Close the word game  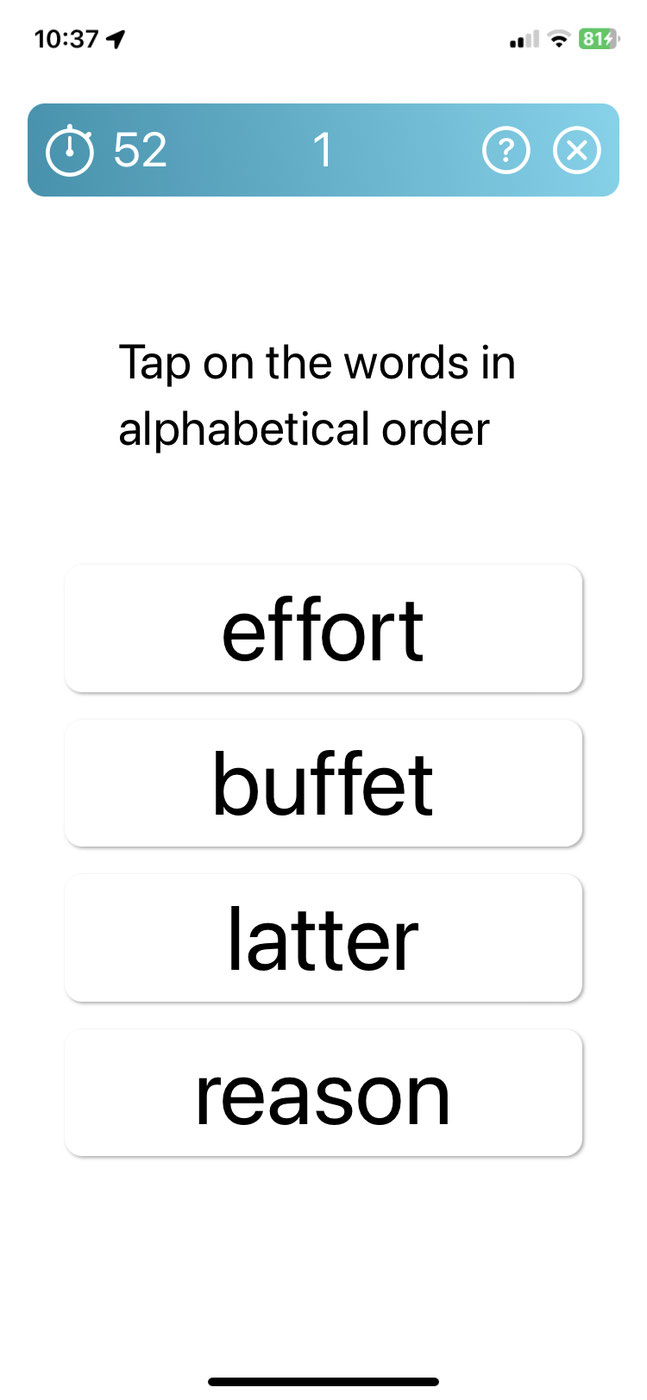click(x=577, y=151)
